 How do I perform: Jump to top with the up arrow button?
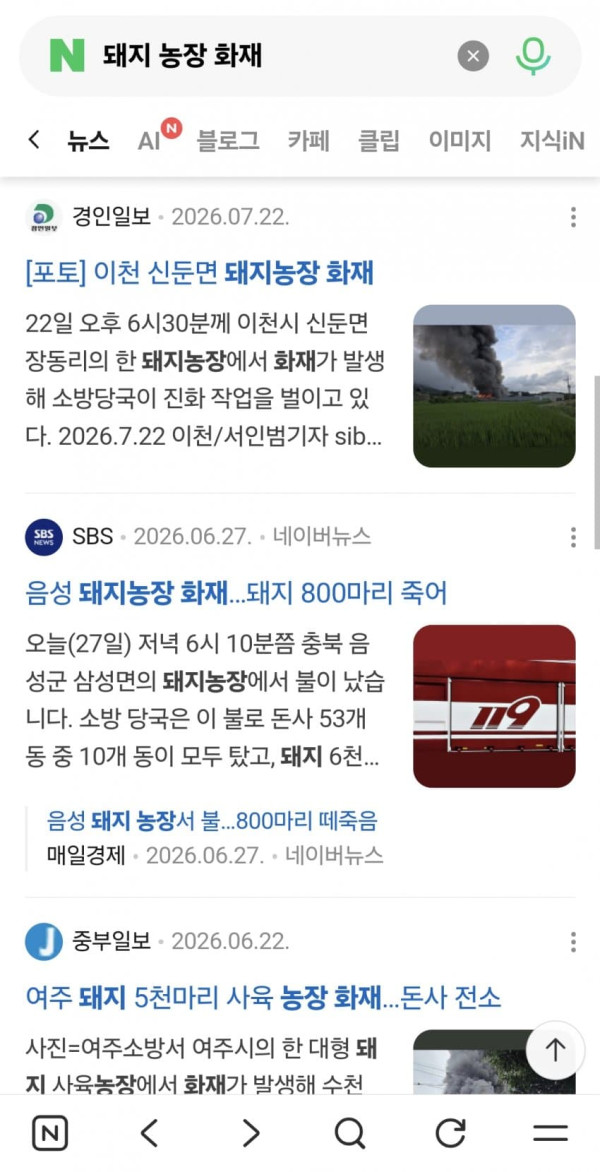coord(554,1049)
